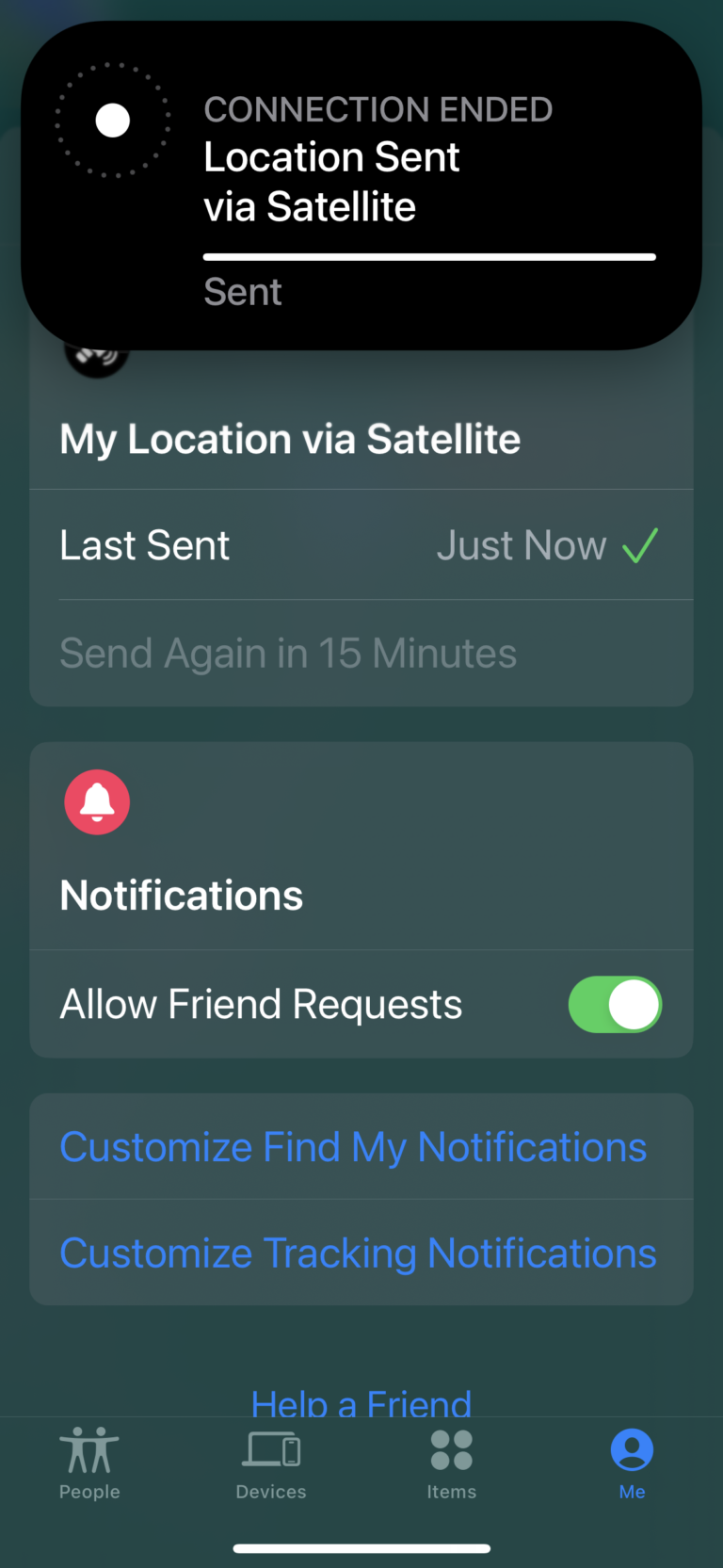Open Customize Find My Notifications
This screenshot has width=723, height=1568.
click(353, 1147)
